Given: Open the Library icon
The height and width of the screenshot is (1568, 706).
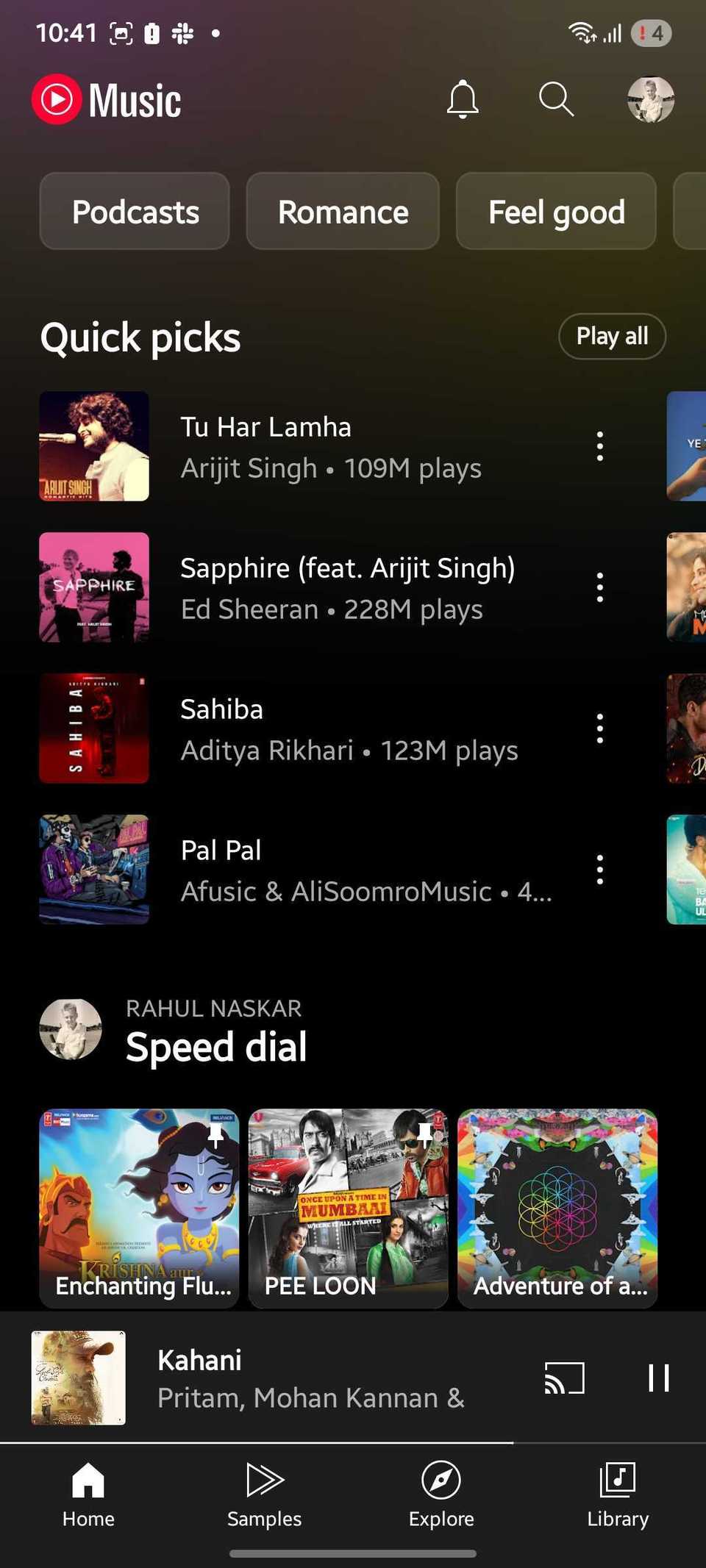Looking at the screenshot, I should [x=617, y=1480].
